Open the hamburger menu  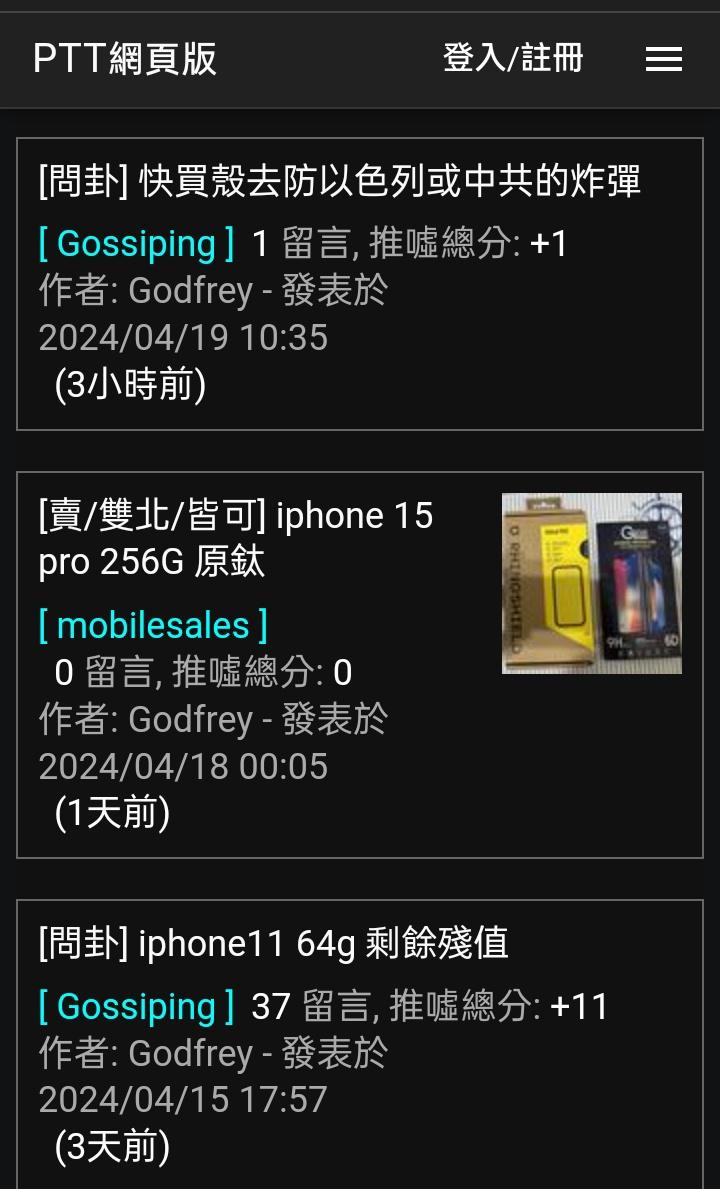(x=663, y=59)
